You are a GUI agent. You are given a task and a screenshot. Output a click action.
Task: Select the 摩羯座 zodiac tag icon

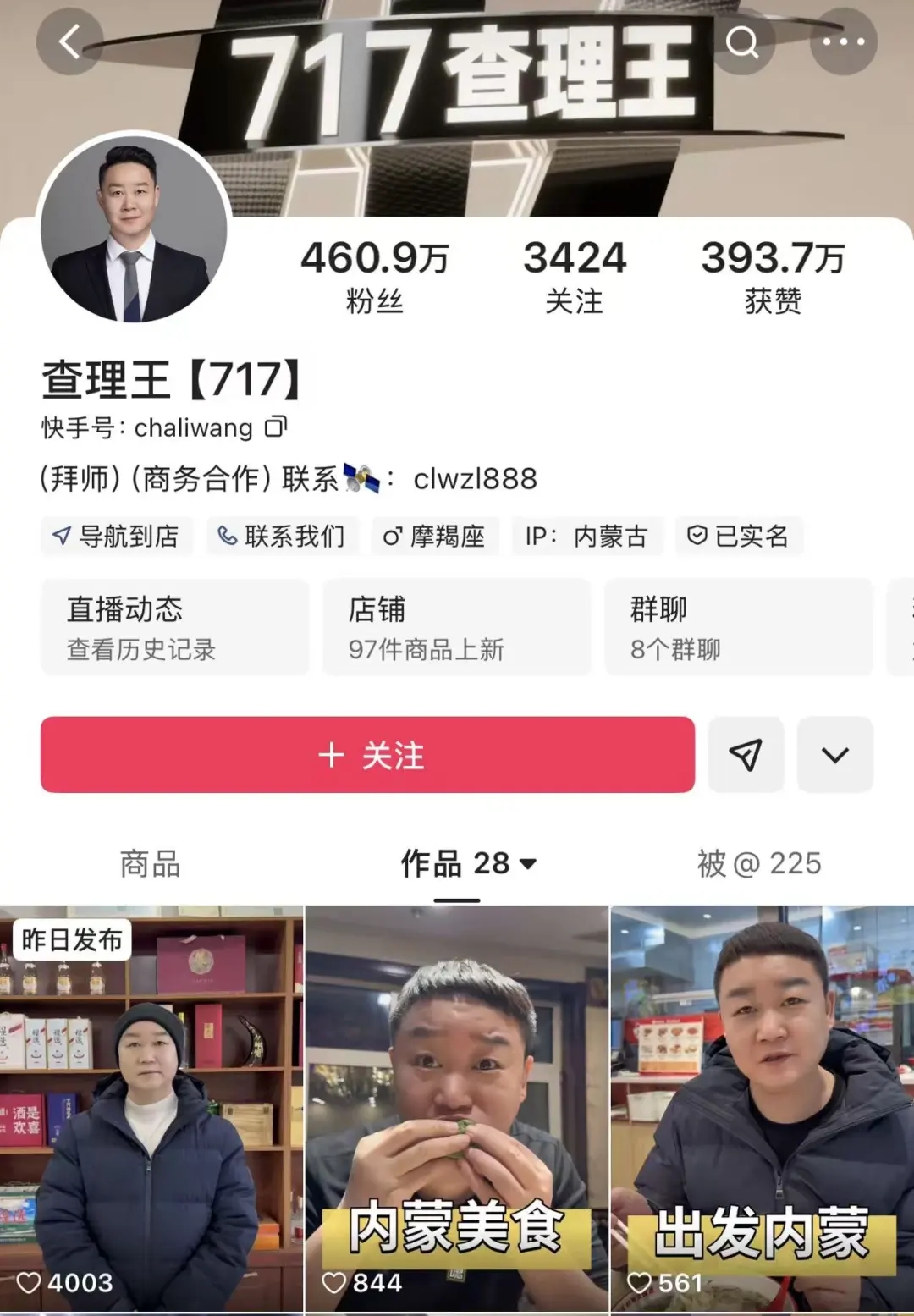click(x=391, y=535)
